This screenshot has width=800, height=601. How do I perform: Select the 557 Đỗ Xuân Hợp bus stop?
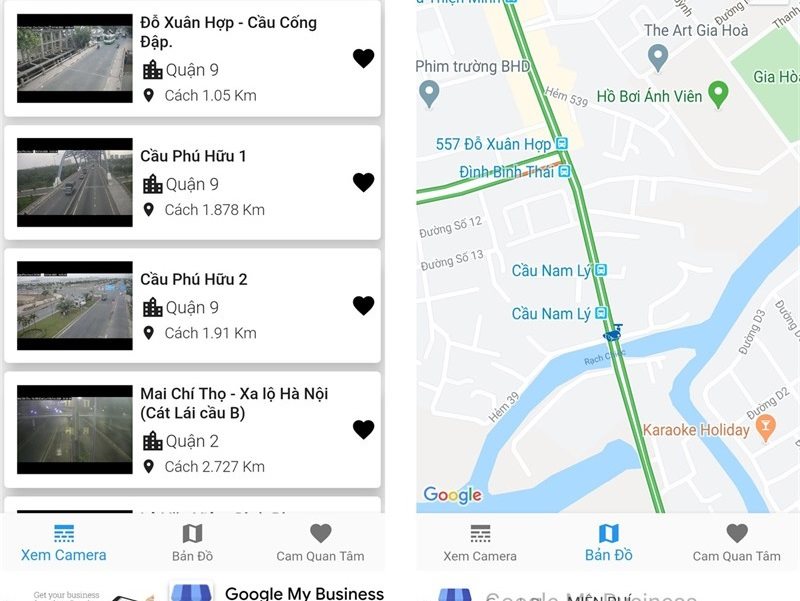point(562,145)
